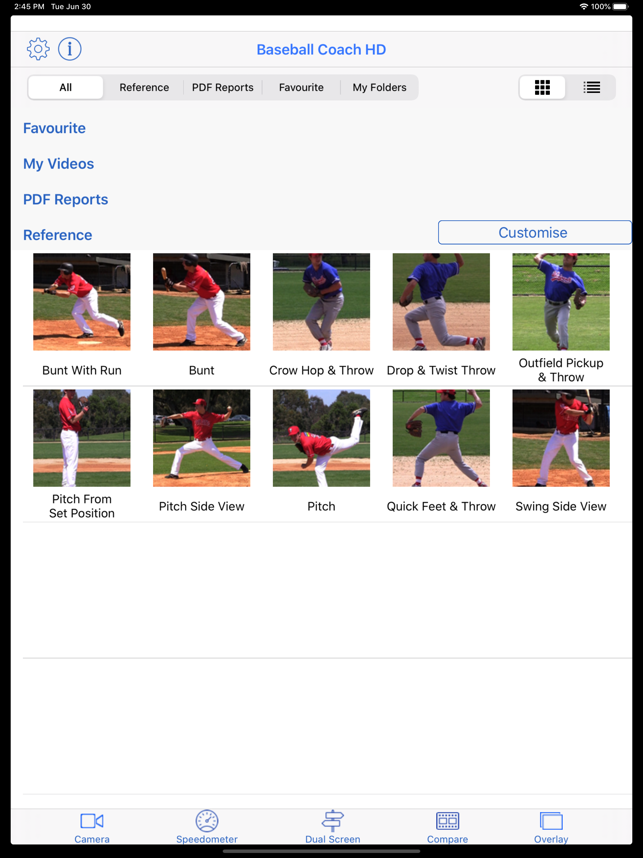Open the settings gear icon

(x=38, y=49)
